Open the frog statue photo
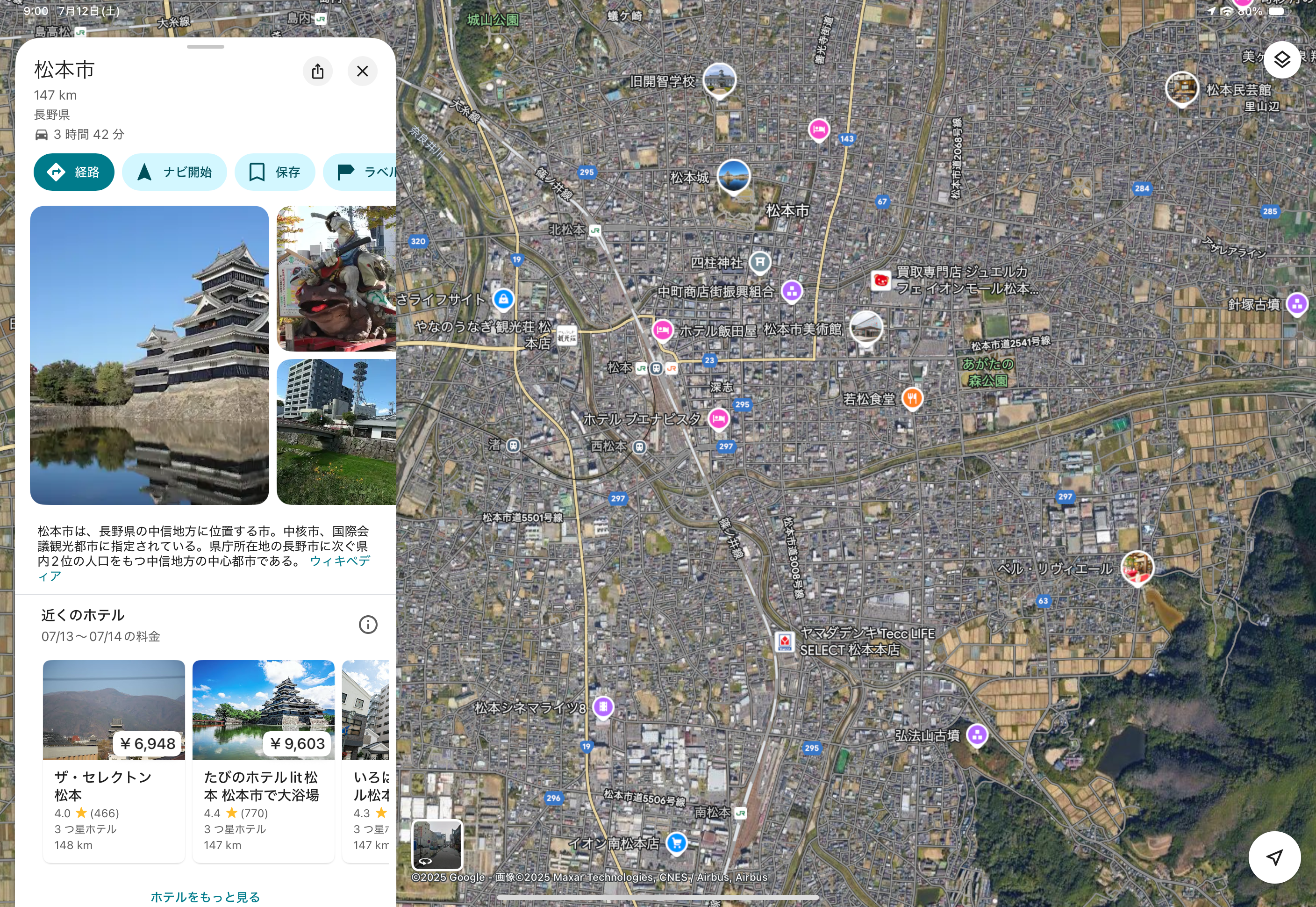Image resolution: width=1316 pixels, height=907 pixels. 336,278
